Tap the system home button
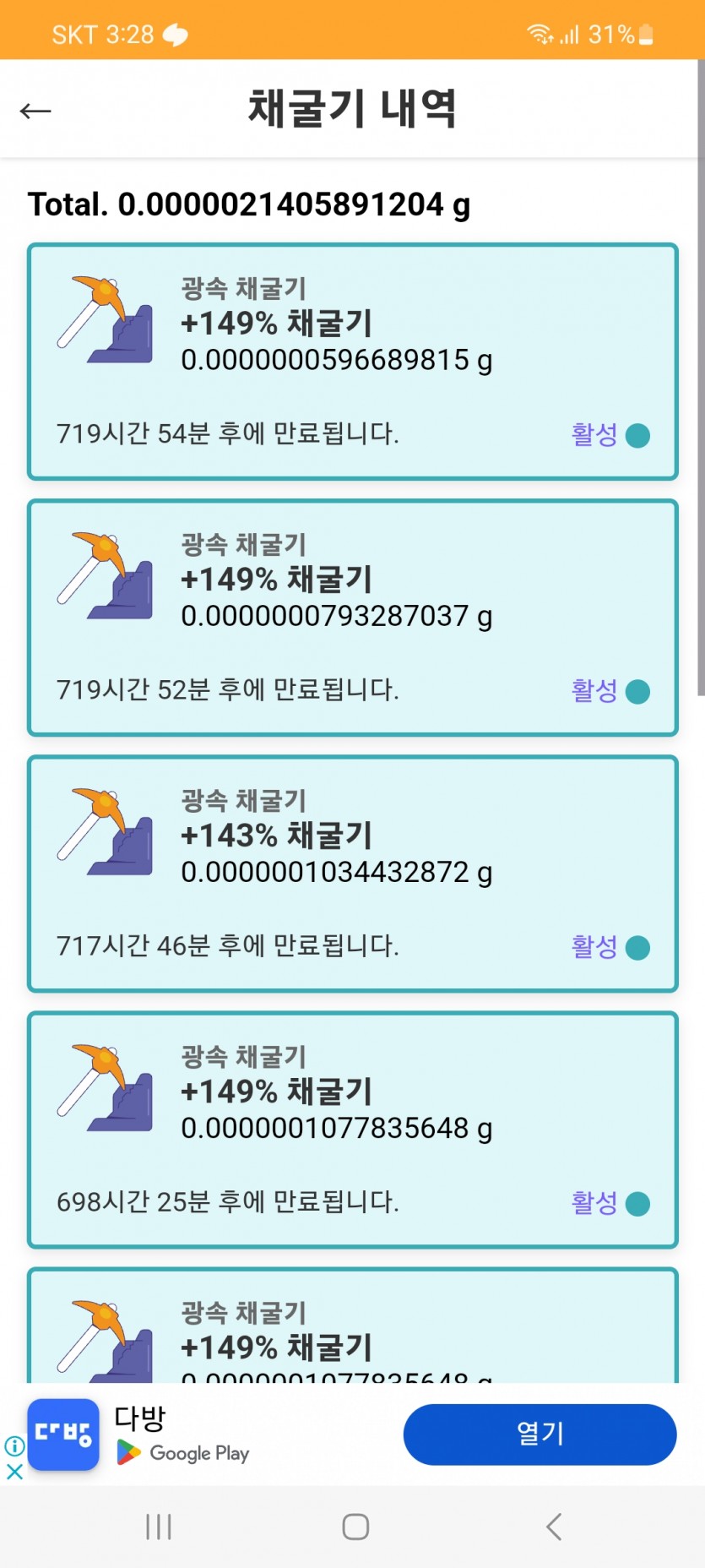The height and width of the screenshot is (1568, 705). 355,1527
